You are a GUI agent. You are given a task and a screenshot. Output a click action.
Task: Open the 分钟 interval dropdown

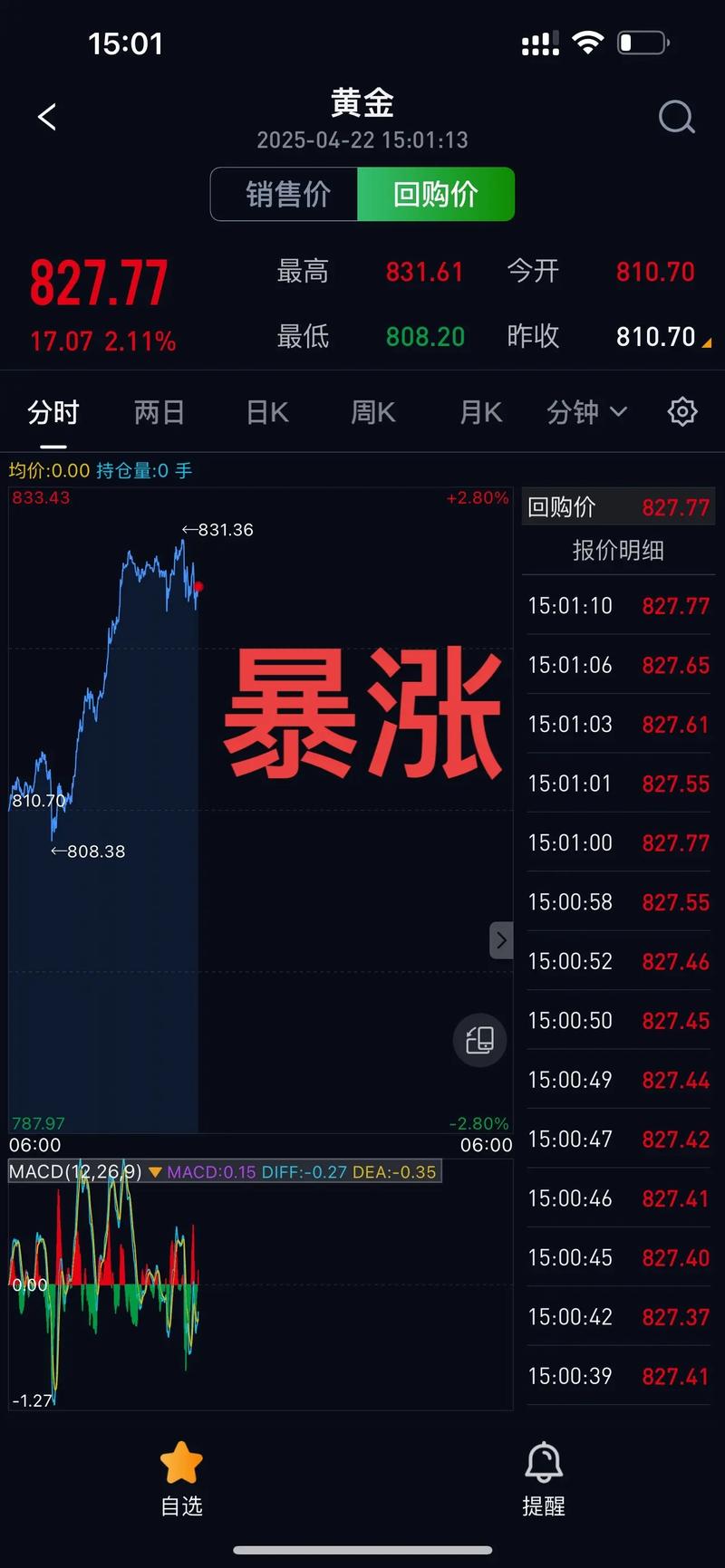click(585, 412)
